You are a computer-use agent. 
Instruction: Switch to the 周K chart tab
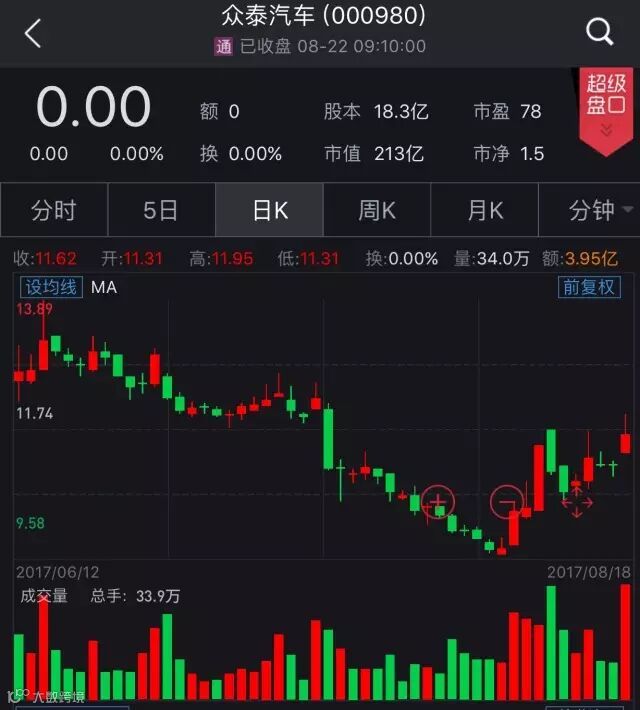tap(377, 210)
